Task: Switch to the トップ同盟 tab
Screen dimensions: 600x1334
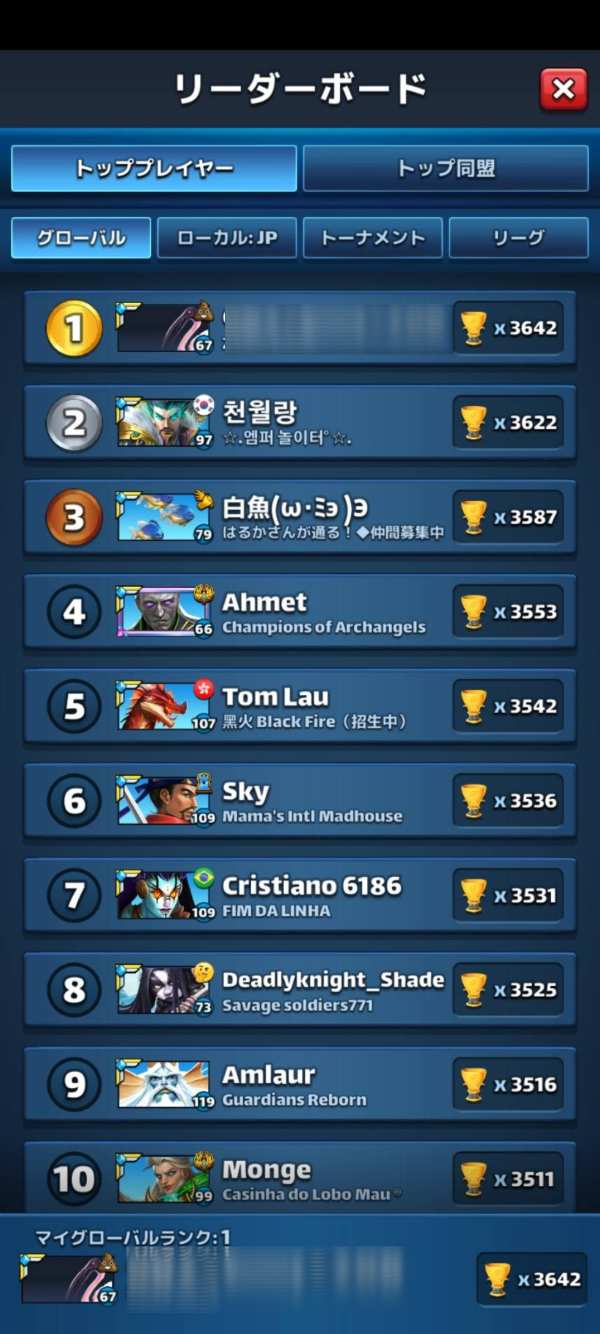Action: point(445,168)
